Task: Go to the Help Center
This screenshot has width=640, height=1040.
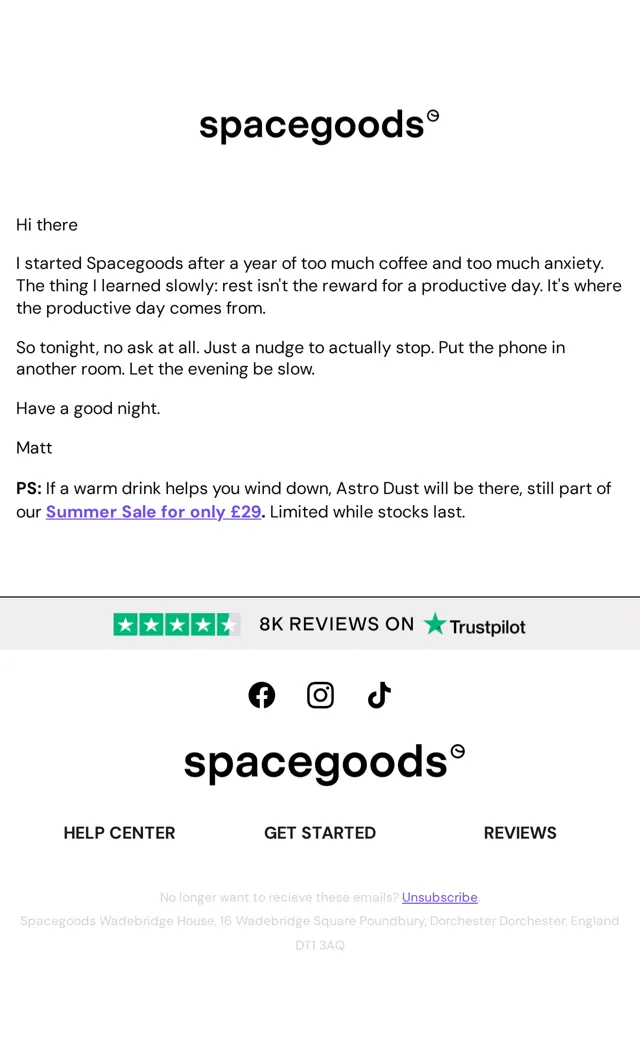Action: click(x=119, y=833)
